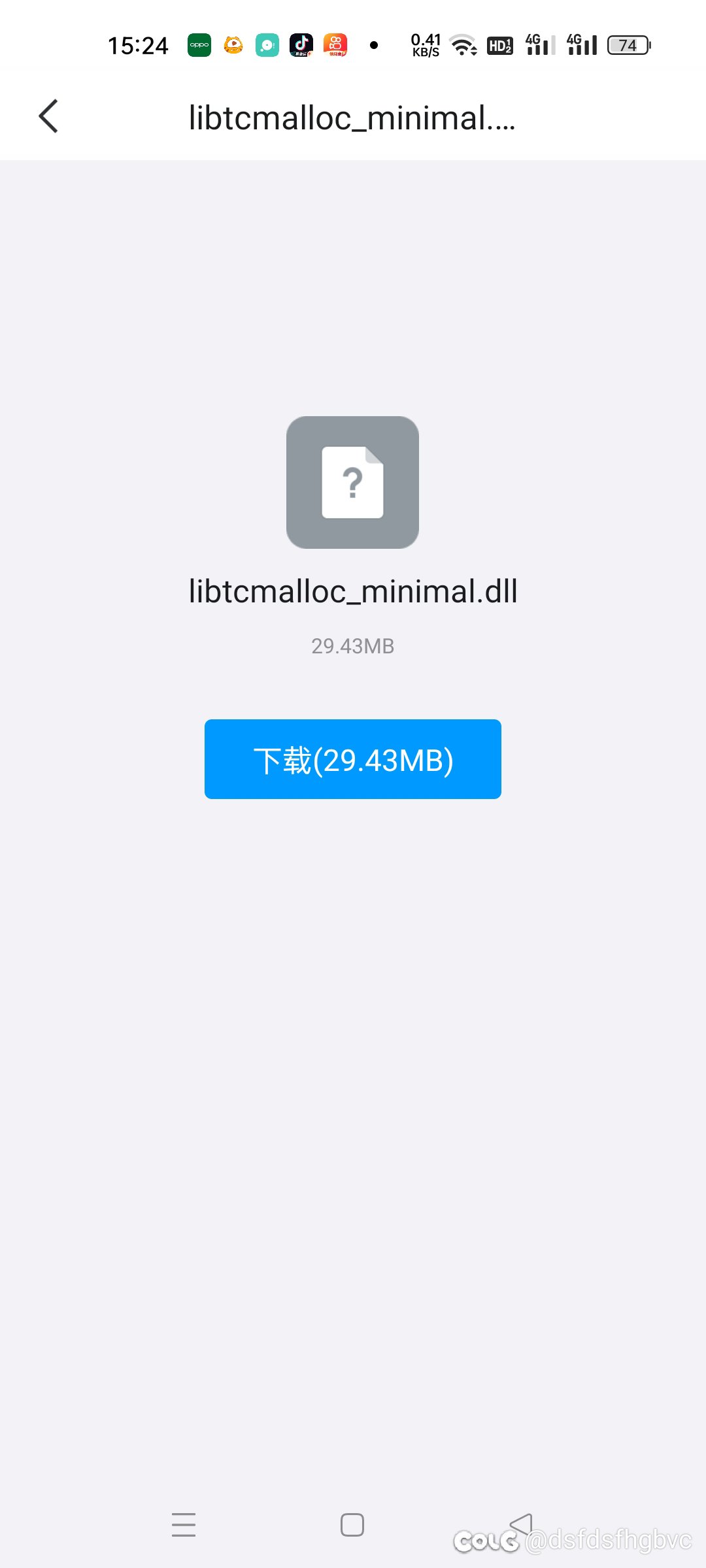Open recent apps from the navigation bar
The width and height of the screenshot is (706, 1568).
point(184,1524)
